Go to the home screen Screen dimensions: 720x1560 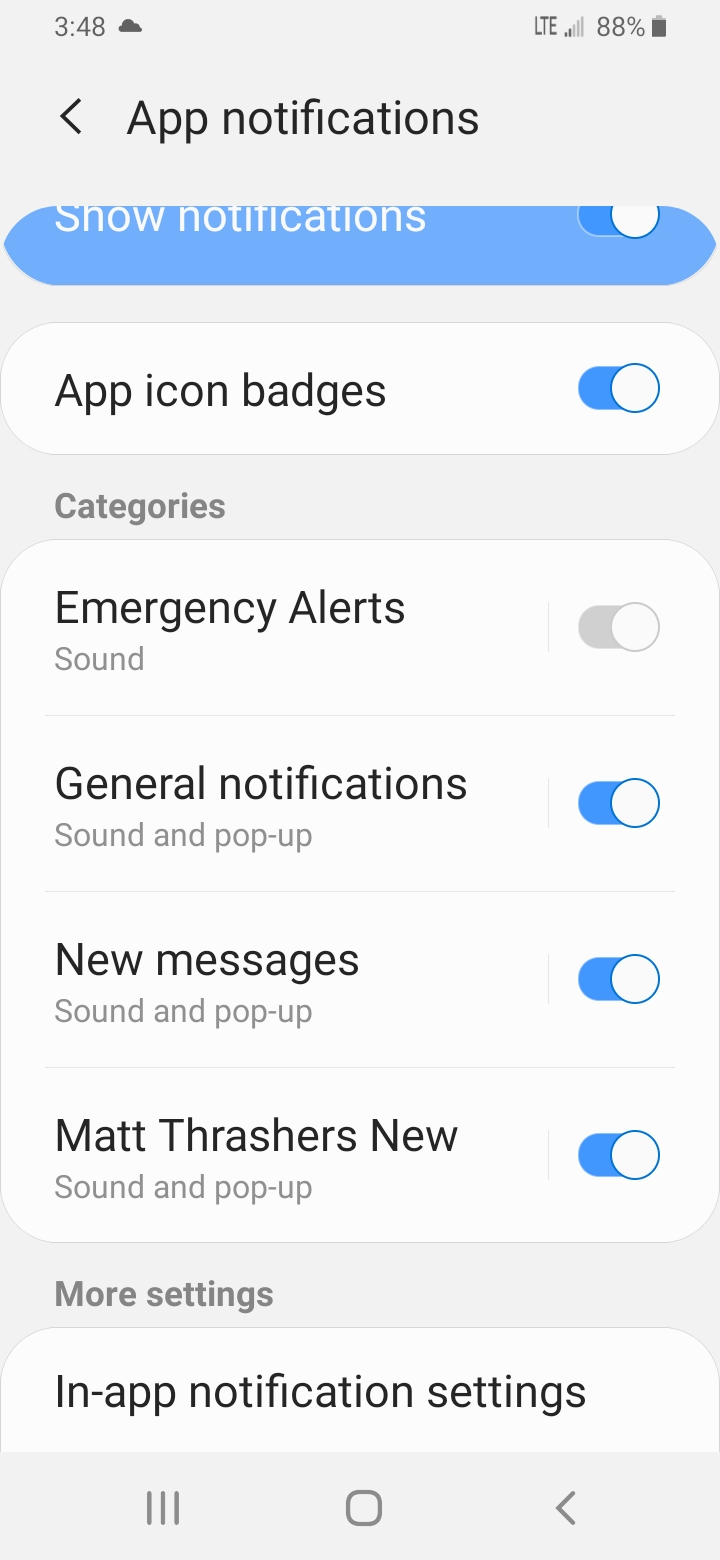tap(363, 1508)
